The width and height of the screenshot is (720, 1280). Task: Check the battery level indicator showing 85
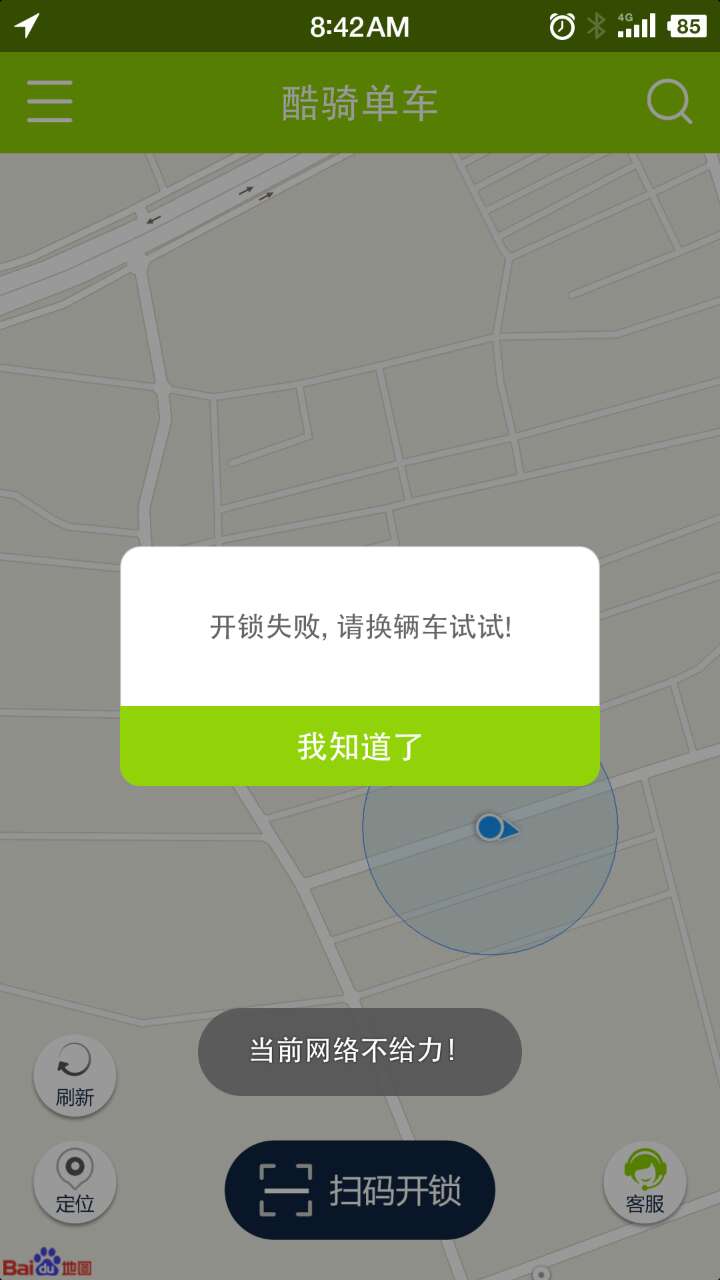(x=687, y=25)
